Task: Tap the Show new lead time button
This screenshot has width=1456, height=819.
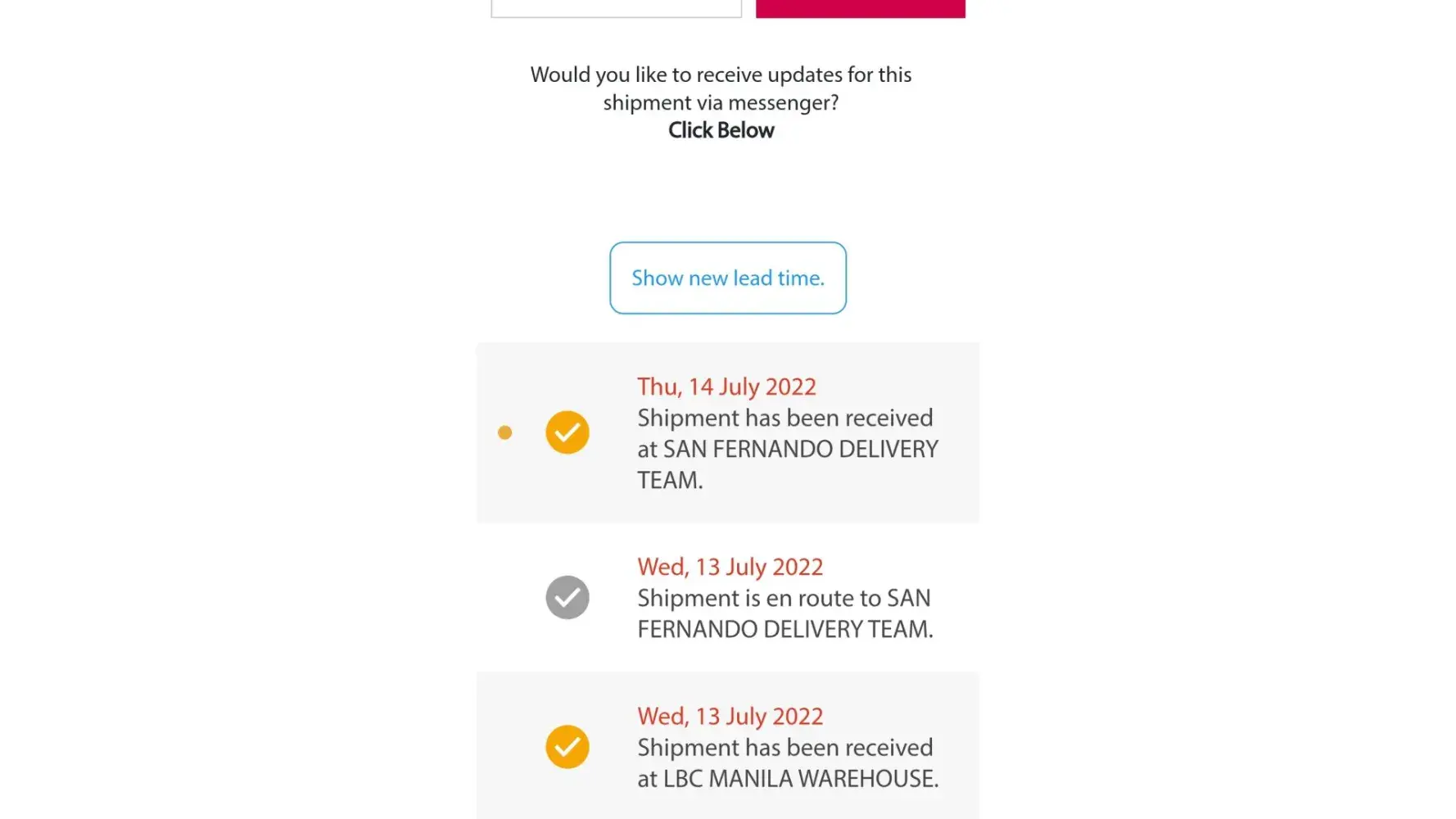Action: point(727,278)
